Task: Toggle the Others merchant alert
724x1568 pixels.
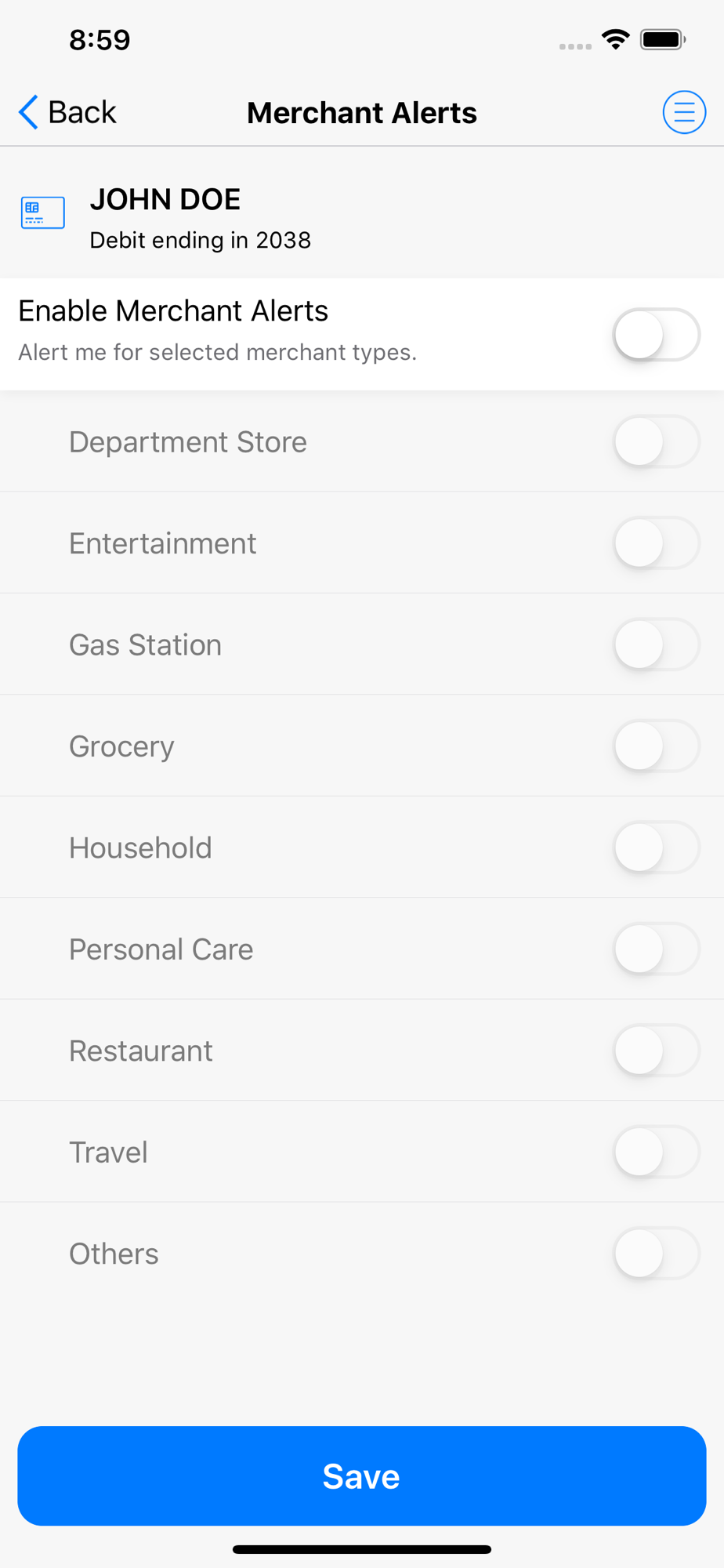Action: coord(657,1254)
